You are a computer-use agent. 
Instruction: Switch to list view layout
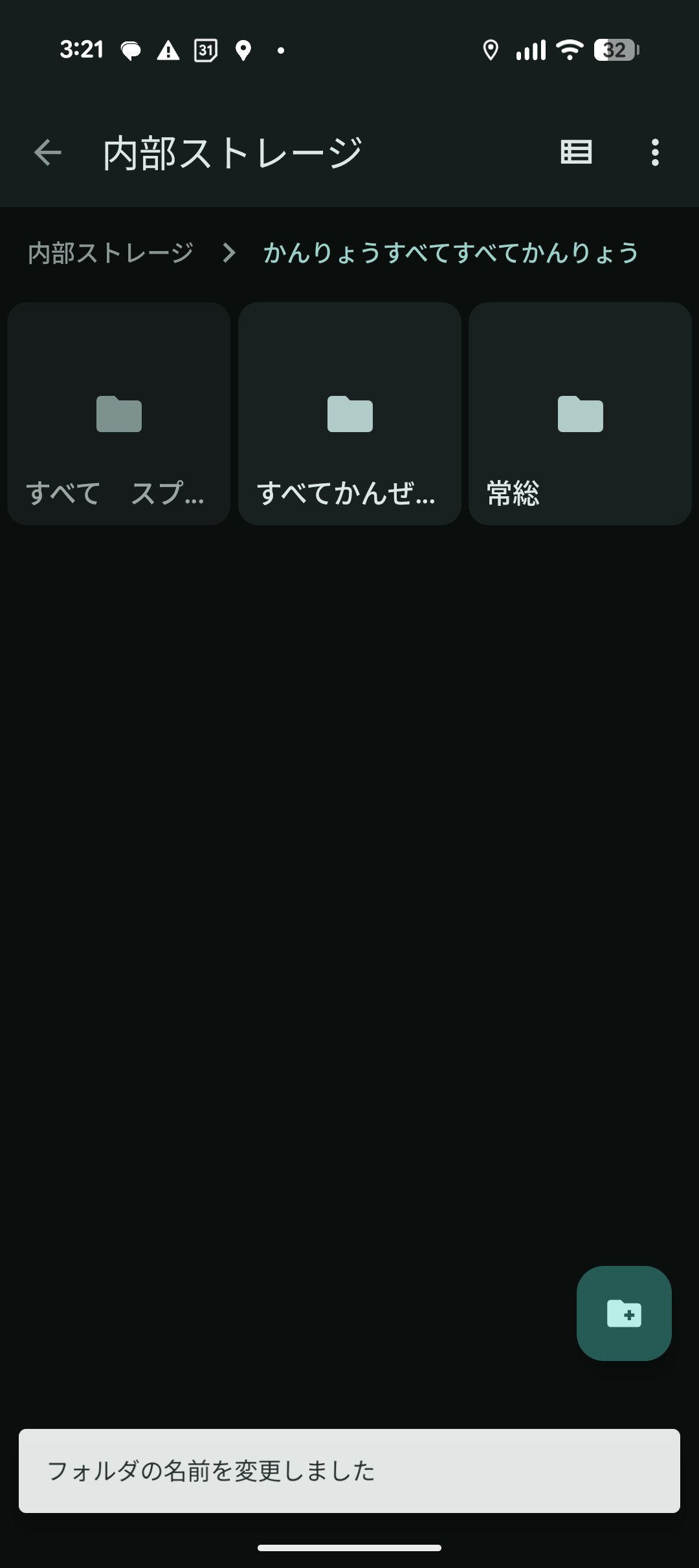point(576,153)
